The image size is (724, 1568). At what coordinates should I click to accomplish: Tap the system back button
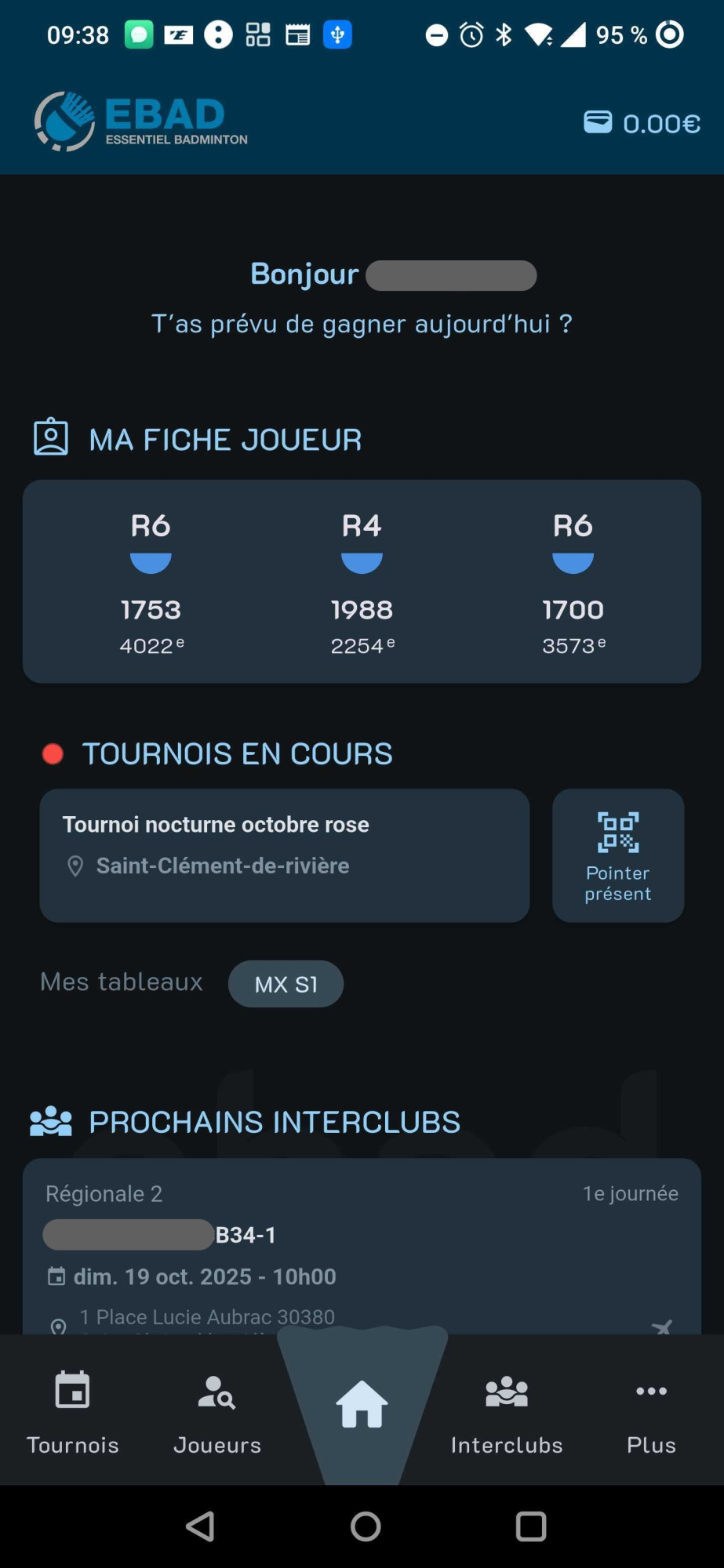[x=200, y=1526]
